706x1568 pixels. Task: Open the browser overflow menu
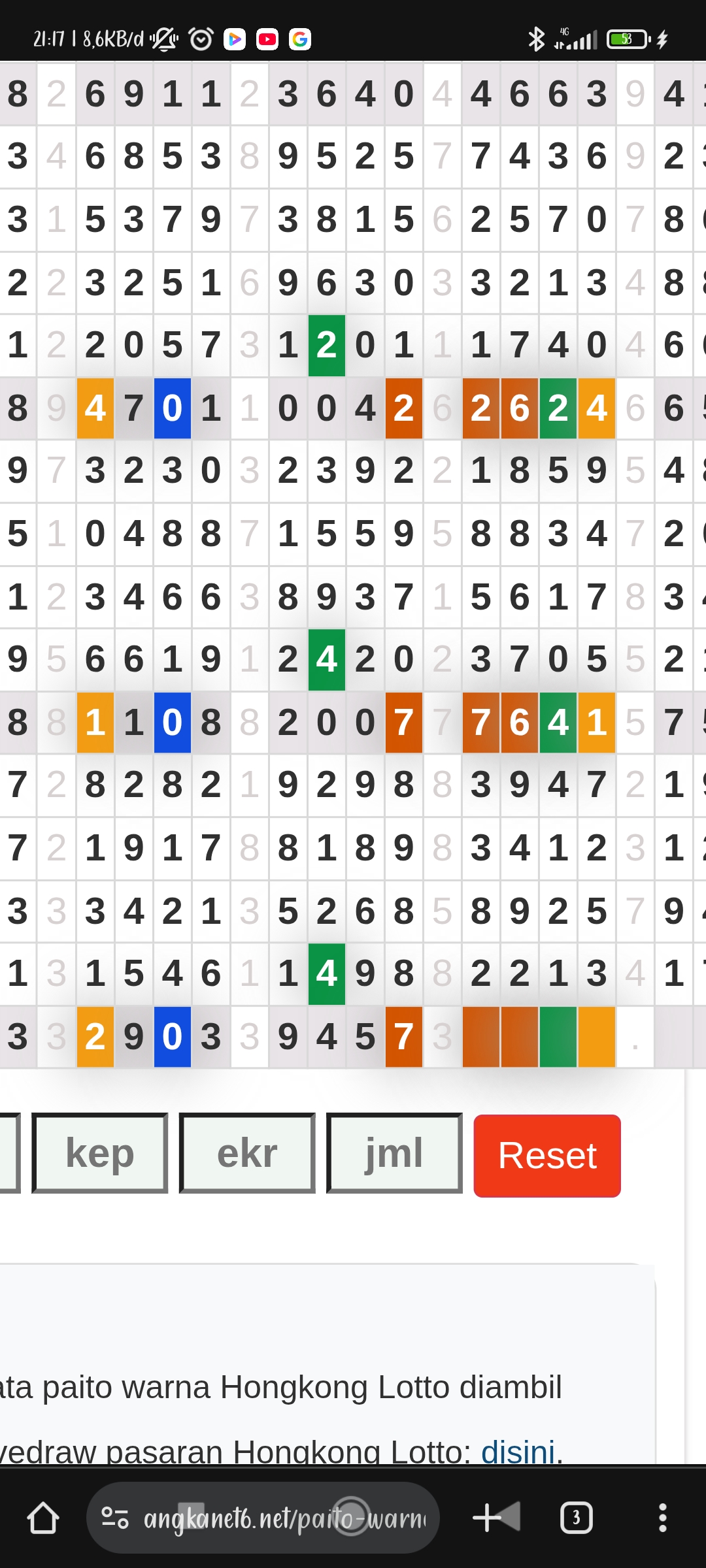[x=662, y=1517]
